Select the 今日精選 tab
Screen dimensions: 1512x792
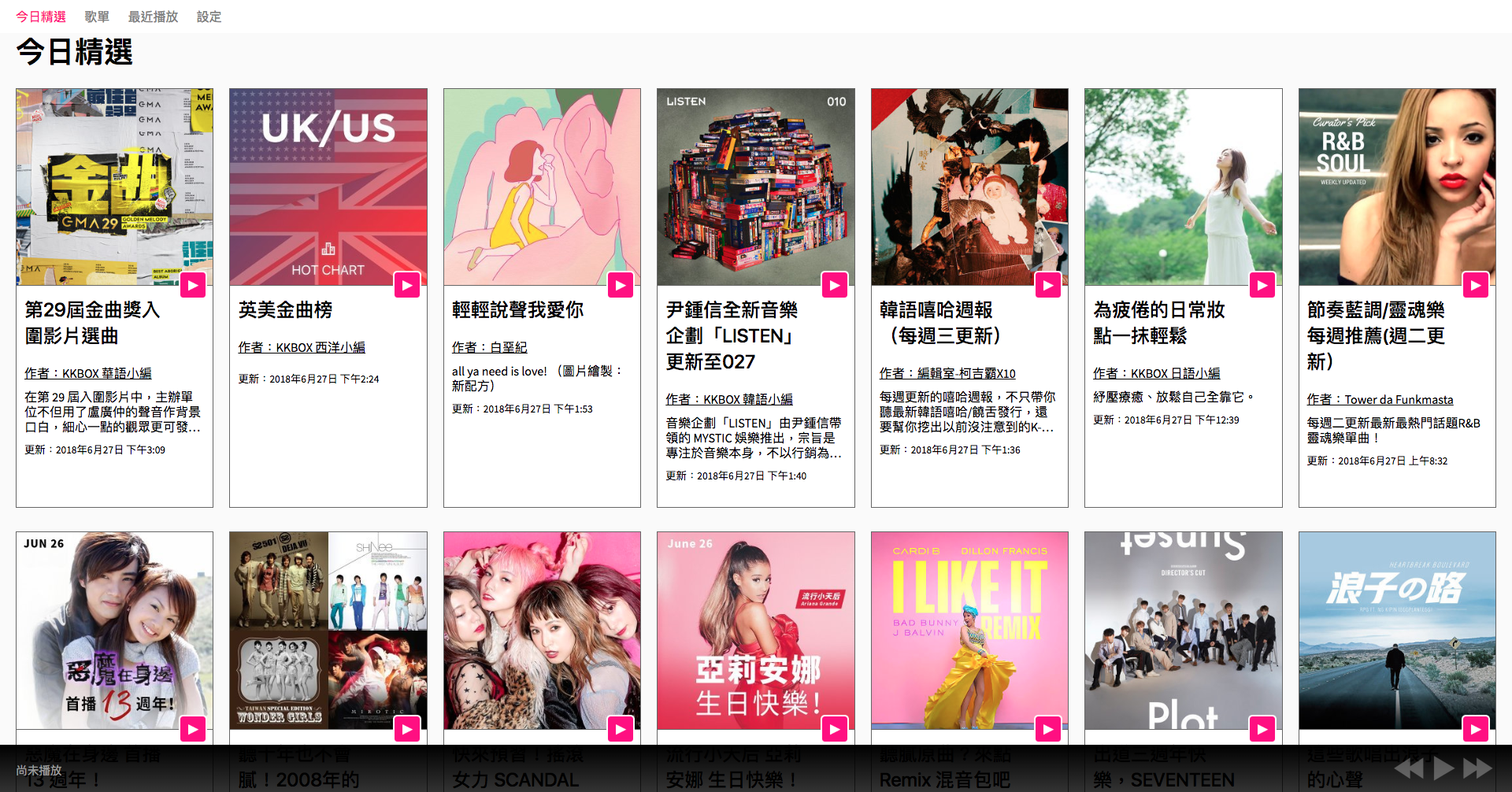[x=41, y=17]
